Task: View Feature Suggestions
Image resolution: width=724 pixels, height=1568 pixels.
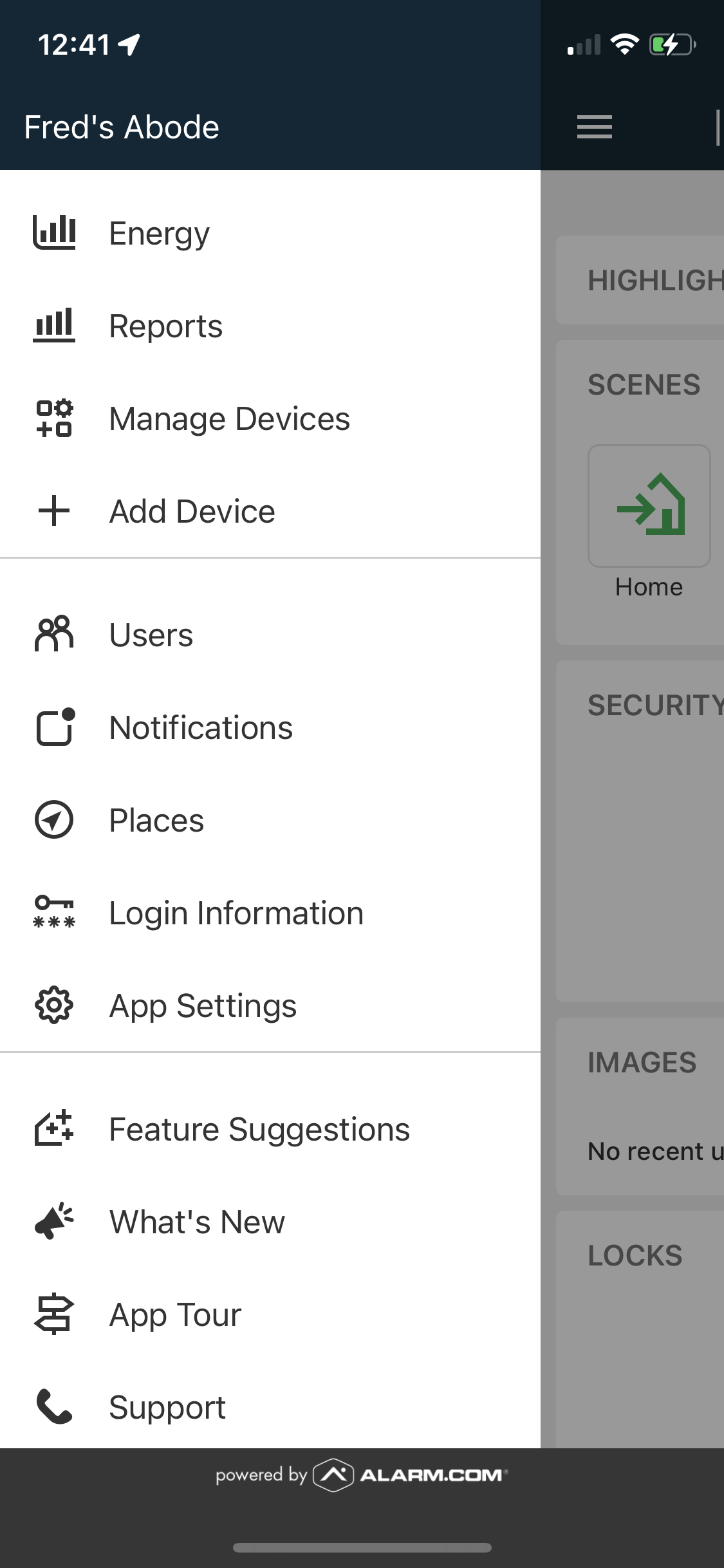Action: point(259,1129)
